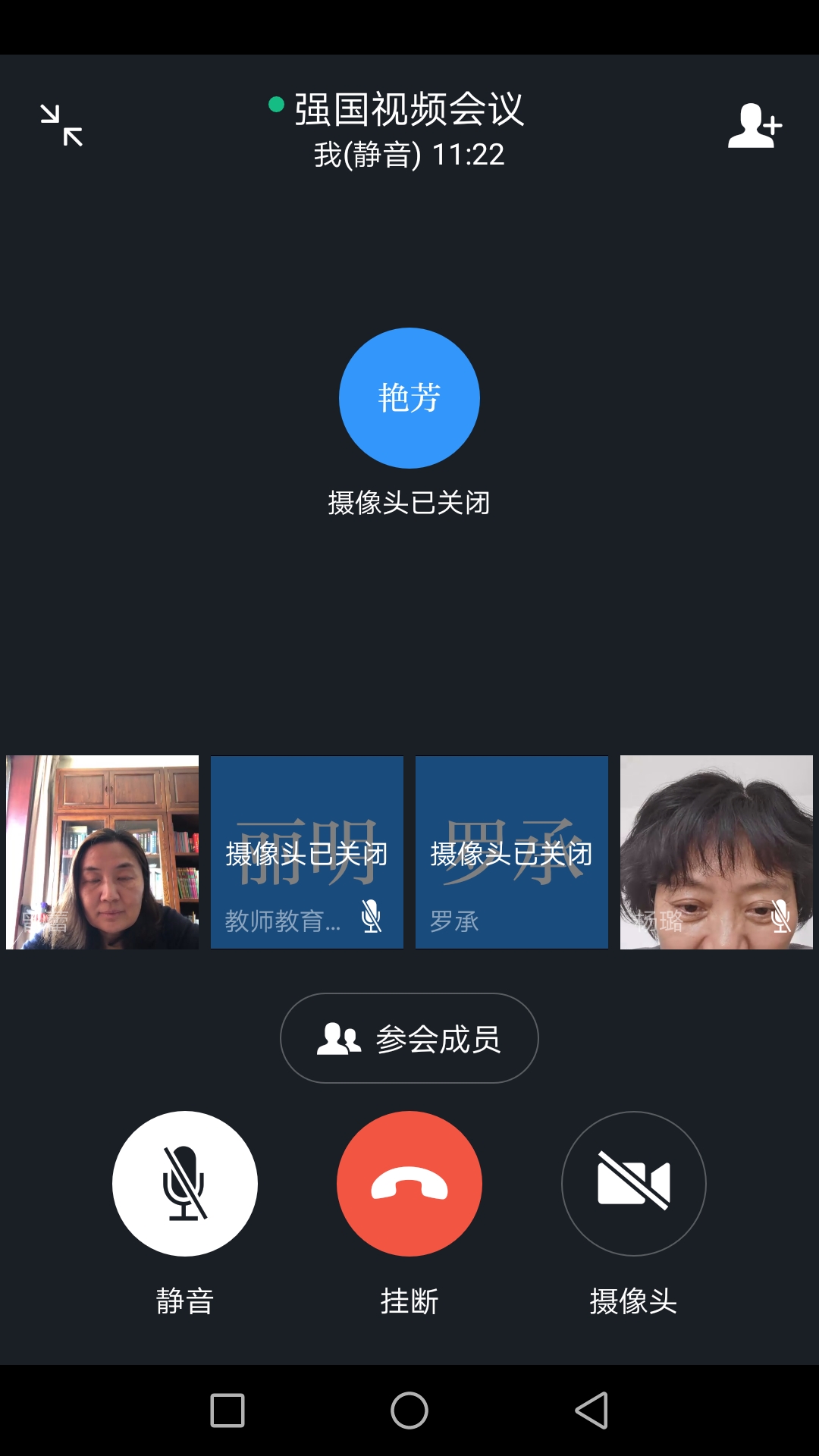This screenshot has width=819, height=1456.
Task: Select the 教师教育 participant tile
Action: click(x=307, y=852)
